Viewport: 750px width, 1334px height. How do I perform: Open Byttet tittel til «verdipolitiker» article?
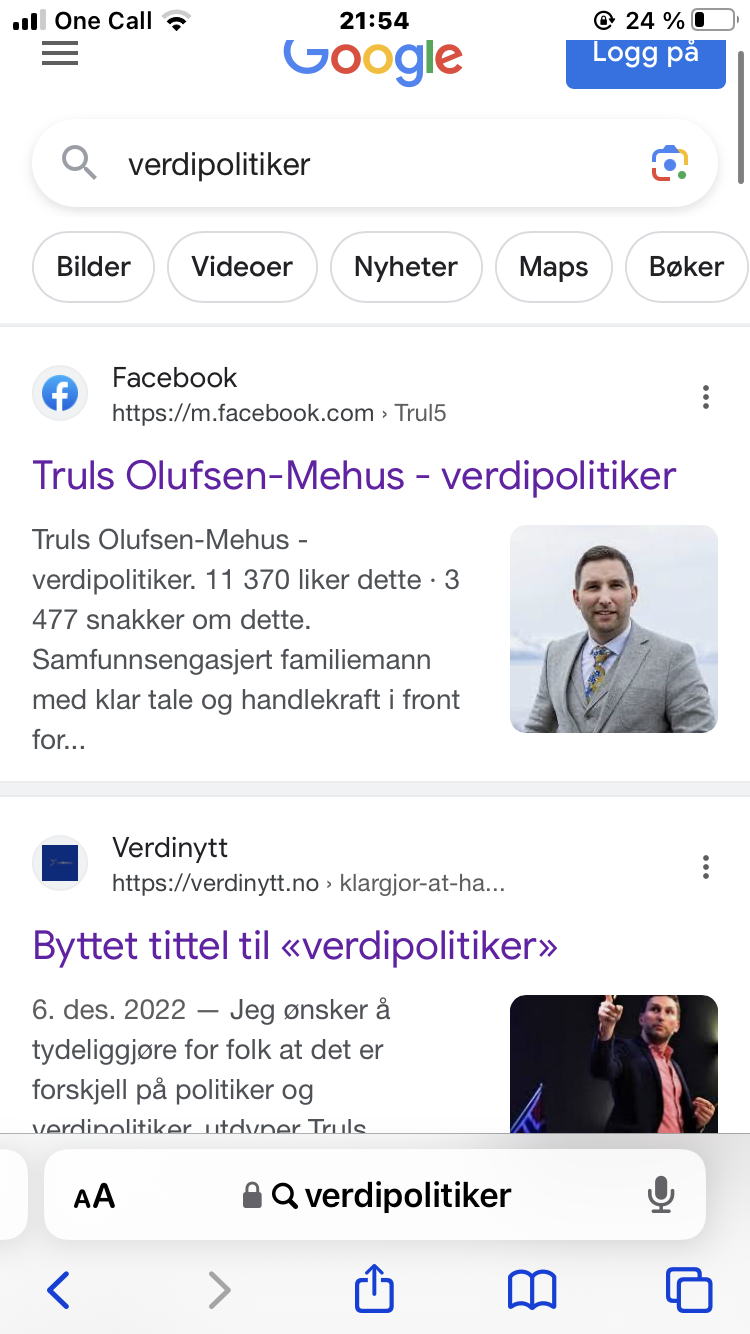(x=295, y=945)
